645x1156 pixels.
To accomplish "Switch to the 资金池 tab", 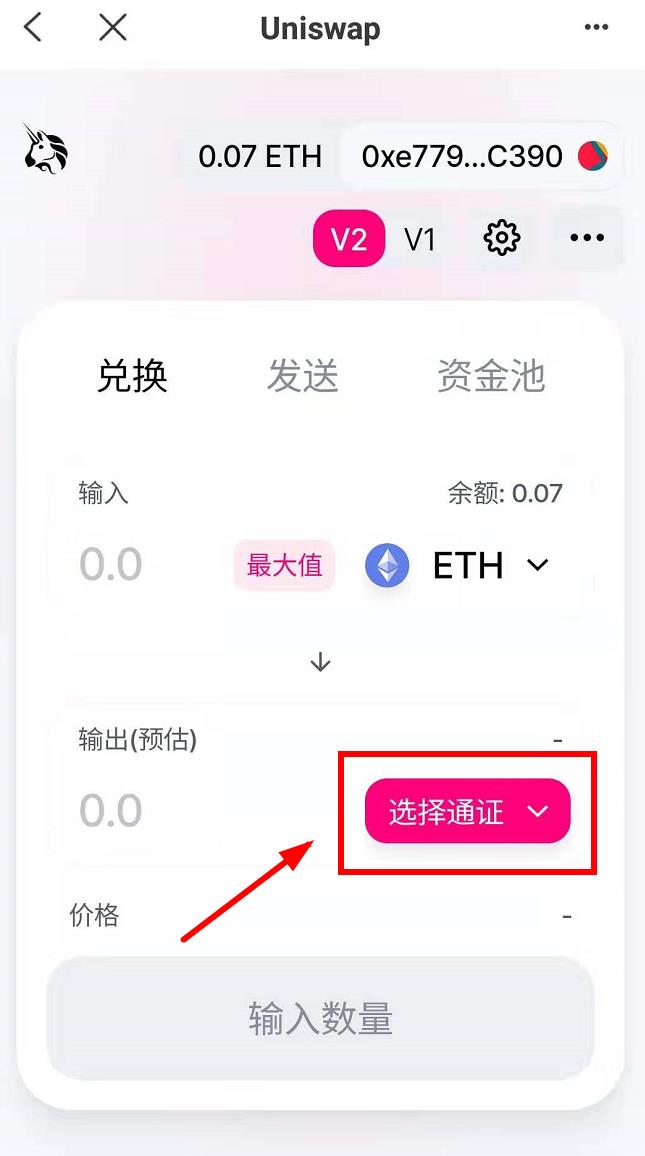I will coord(490,376).
